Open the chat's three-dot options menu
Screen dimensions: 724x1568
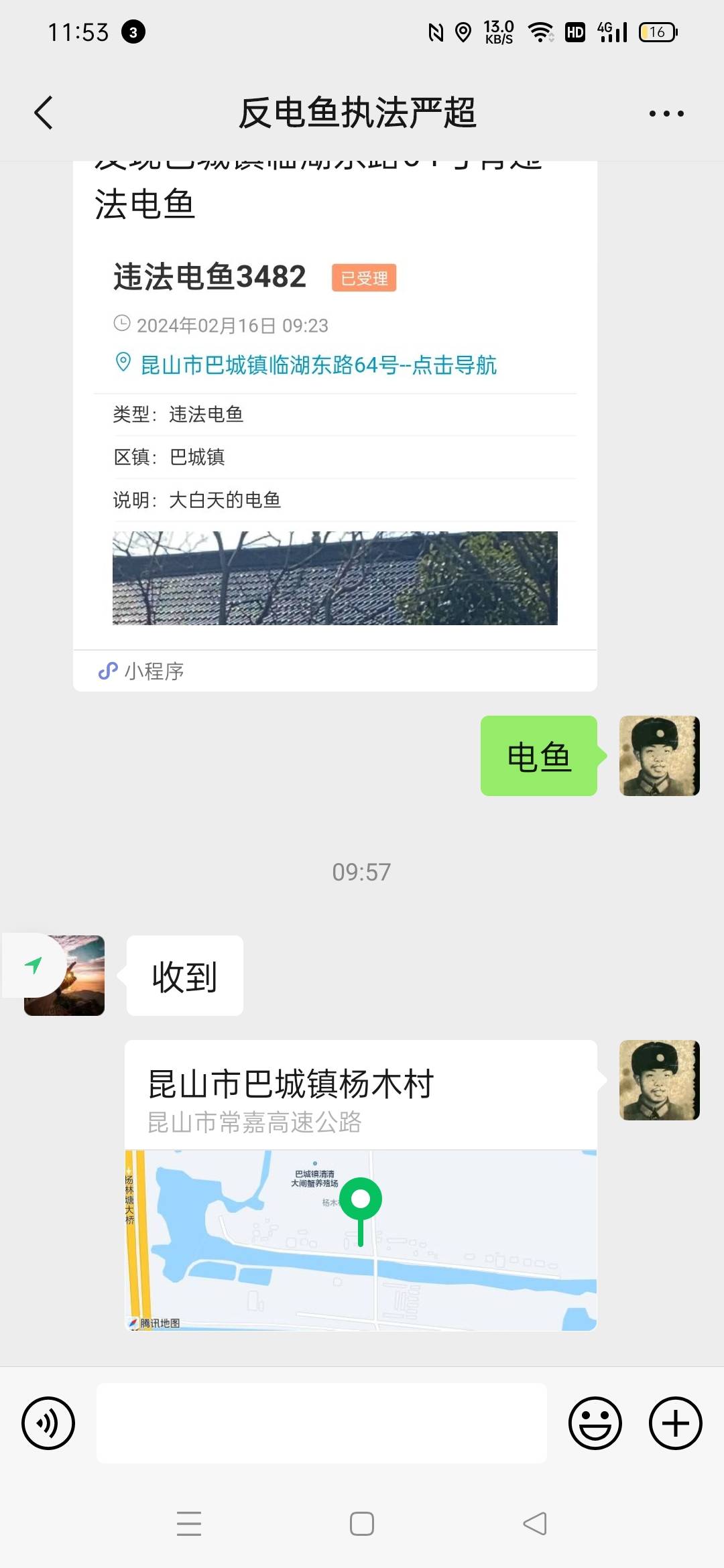pyautogui.click(x=666, y=113)
